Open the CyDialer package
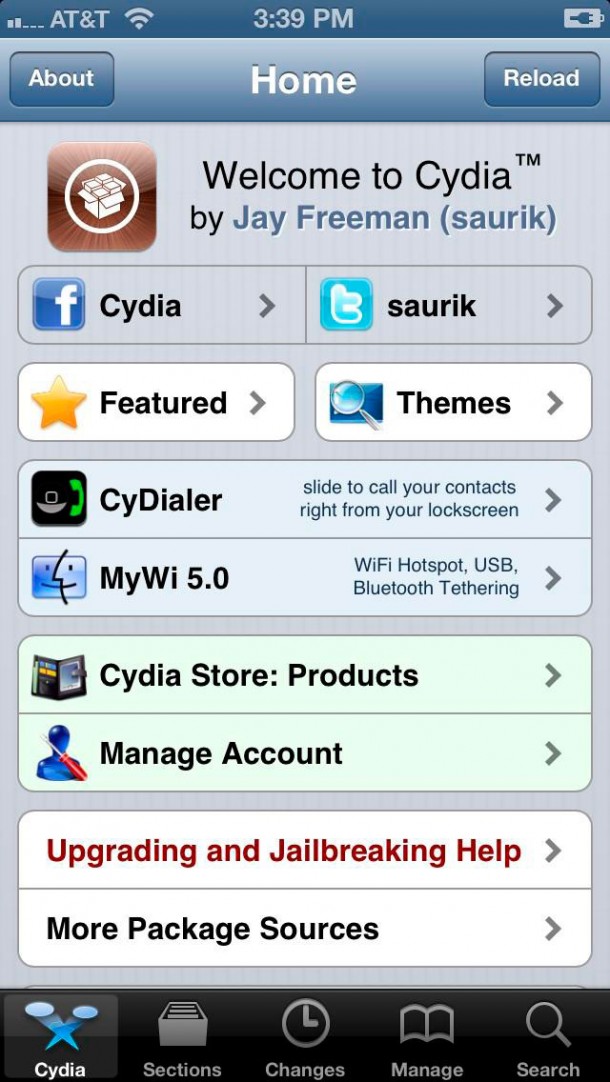The height and width of the screenshot is (1082, 610). 304,499
